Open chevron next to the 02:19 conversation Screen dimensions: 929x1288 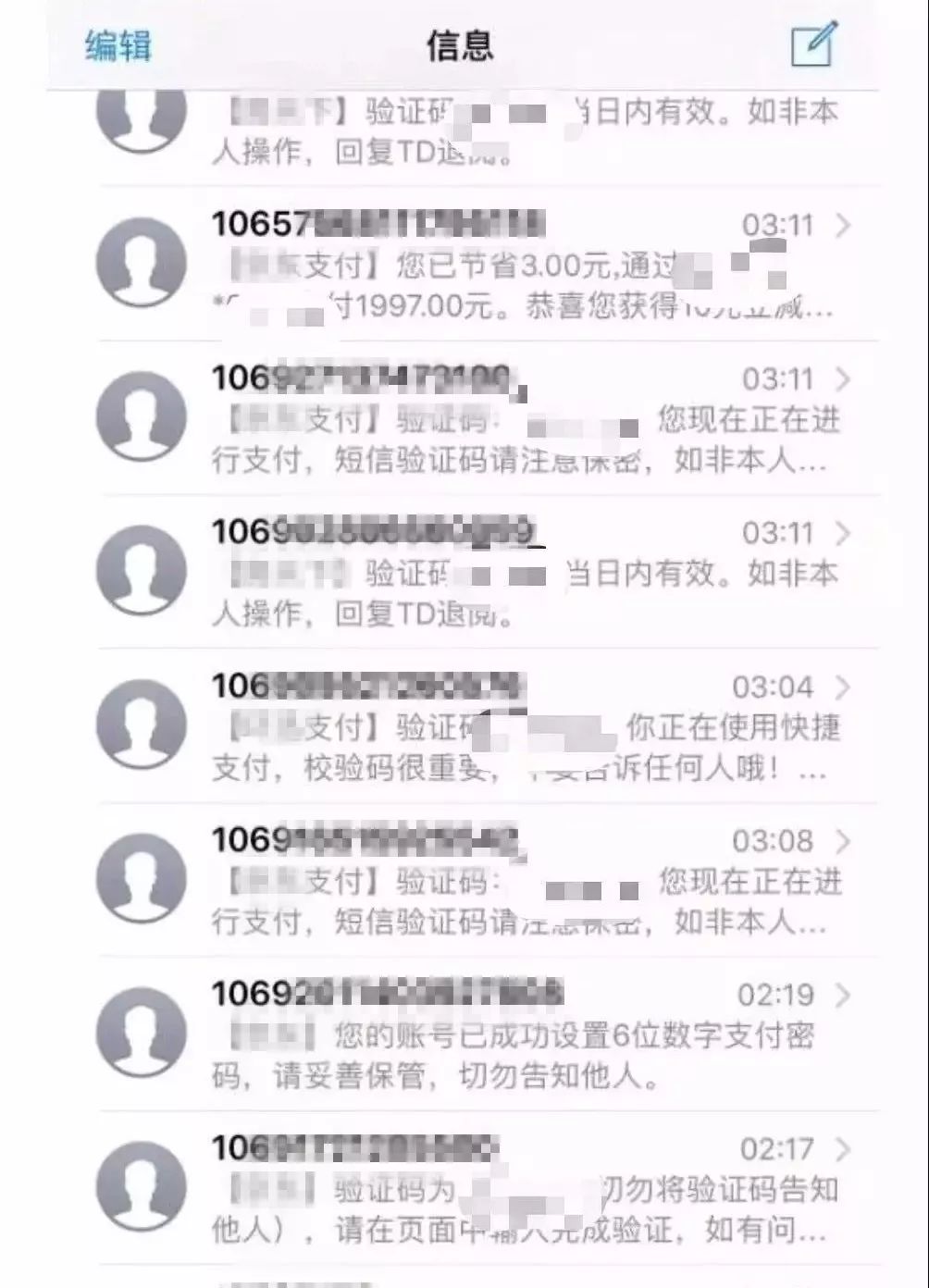pos(847,997)
